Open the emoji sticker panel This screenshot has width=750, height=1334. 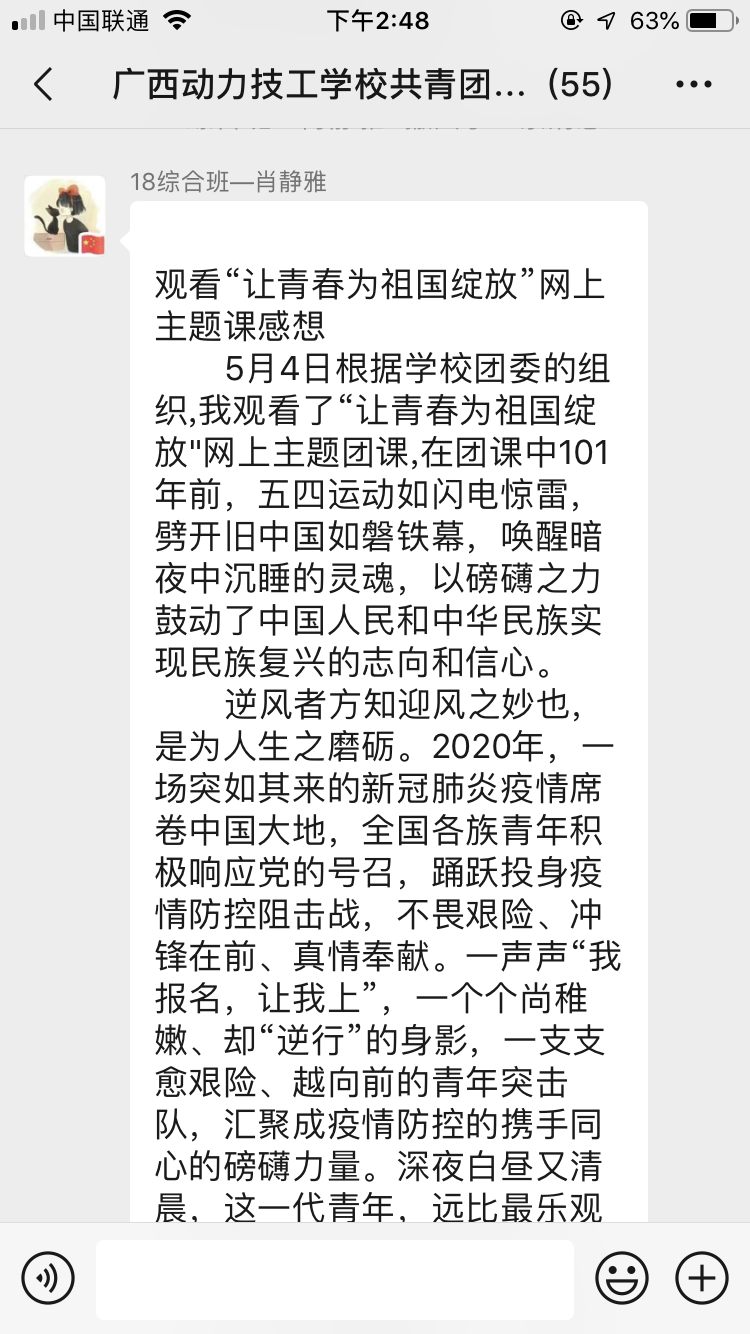point(622,1278)
